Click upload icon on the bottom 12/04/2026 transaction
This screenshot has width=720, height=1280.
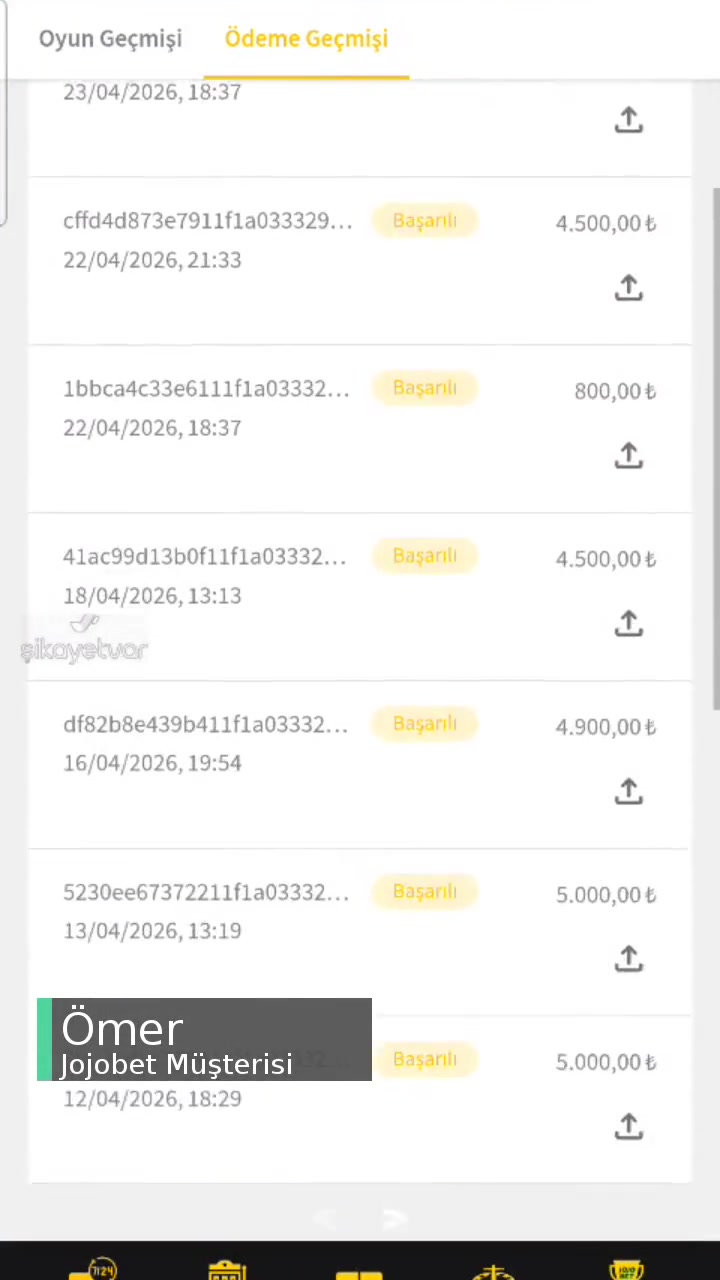click(628, 1127)
